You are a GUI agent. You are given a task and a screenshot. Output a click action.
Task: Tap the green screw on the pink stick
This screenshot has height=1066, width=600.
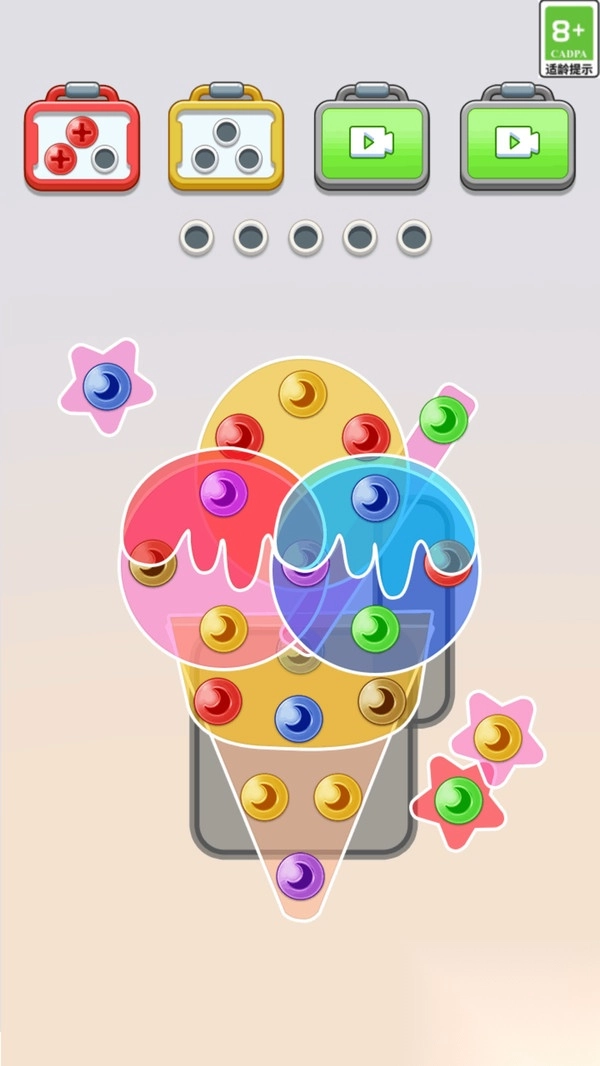(443, 419)
